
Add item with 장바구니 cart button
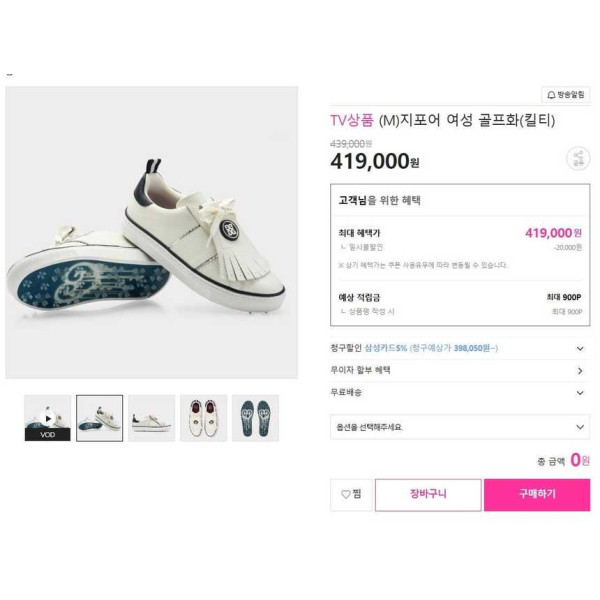[x=428, y=494]
